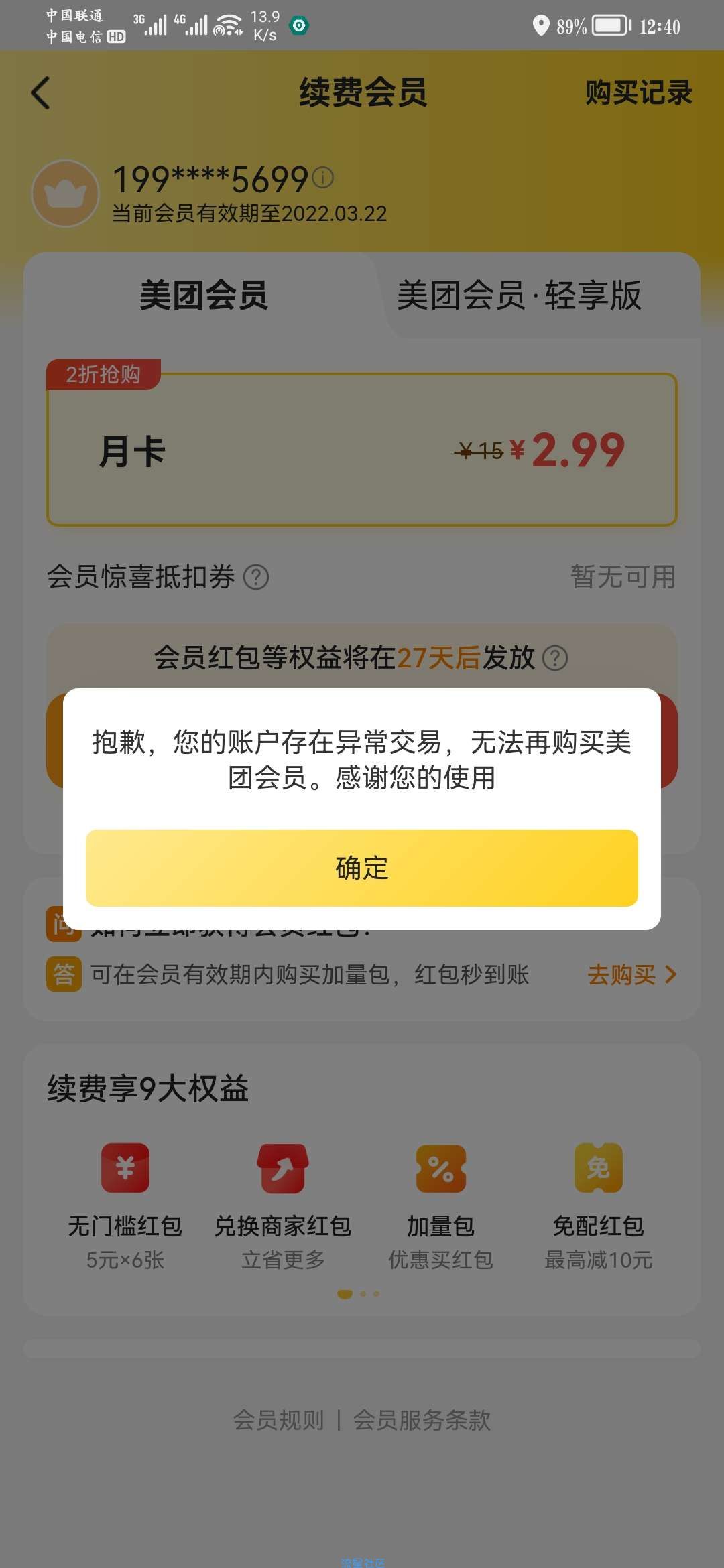Viewport: 724px width, 1568px height.
Task: Open the 免配红包 benefit
Action: tap(598, 1199)
